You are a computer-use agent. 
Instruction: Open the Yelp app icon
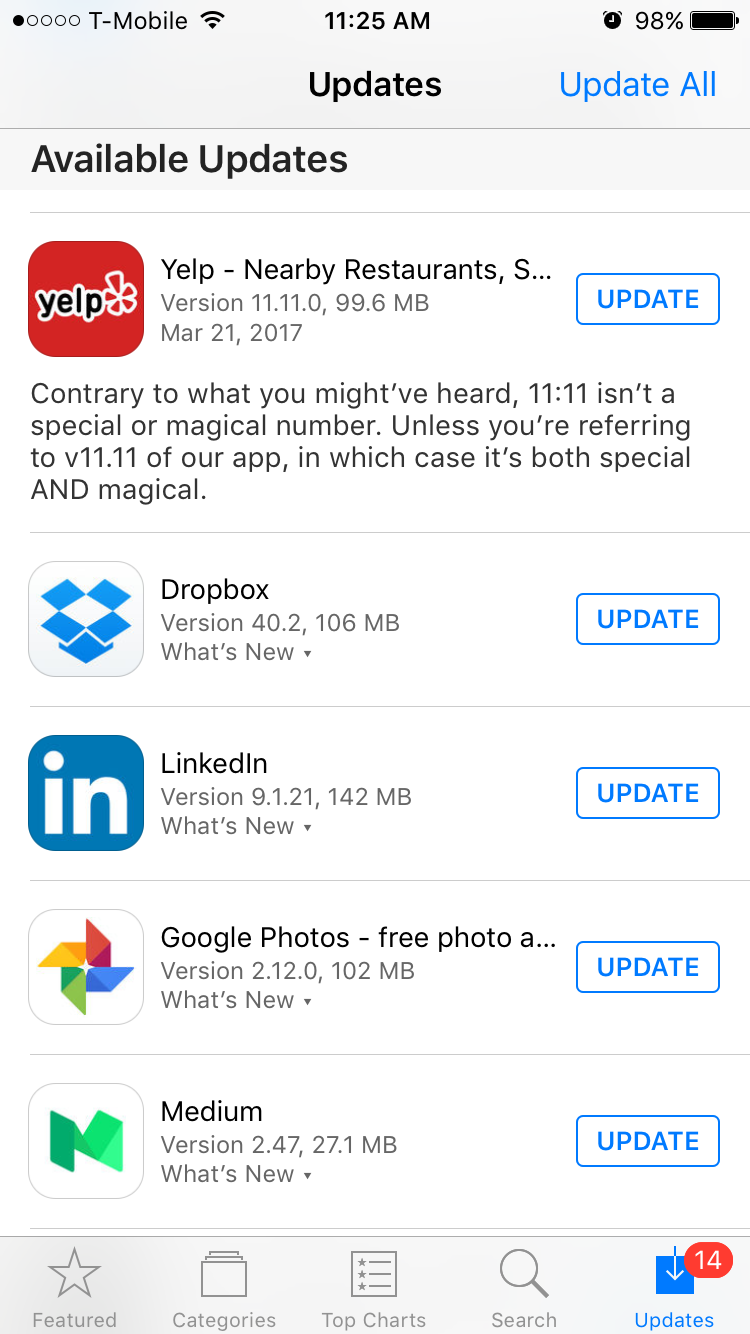pos(86,299)
